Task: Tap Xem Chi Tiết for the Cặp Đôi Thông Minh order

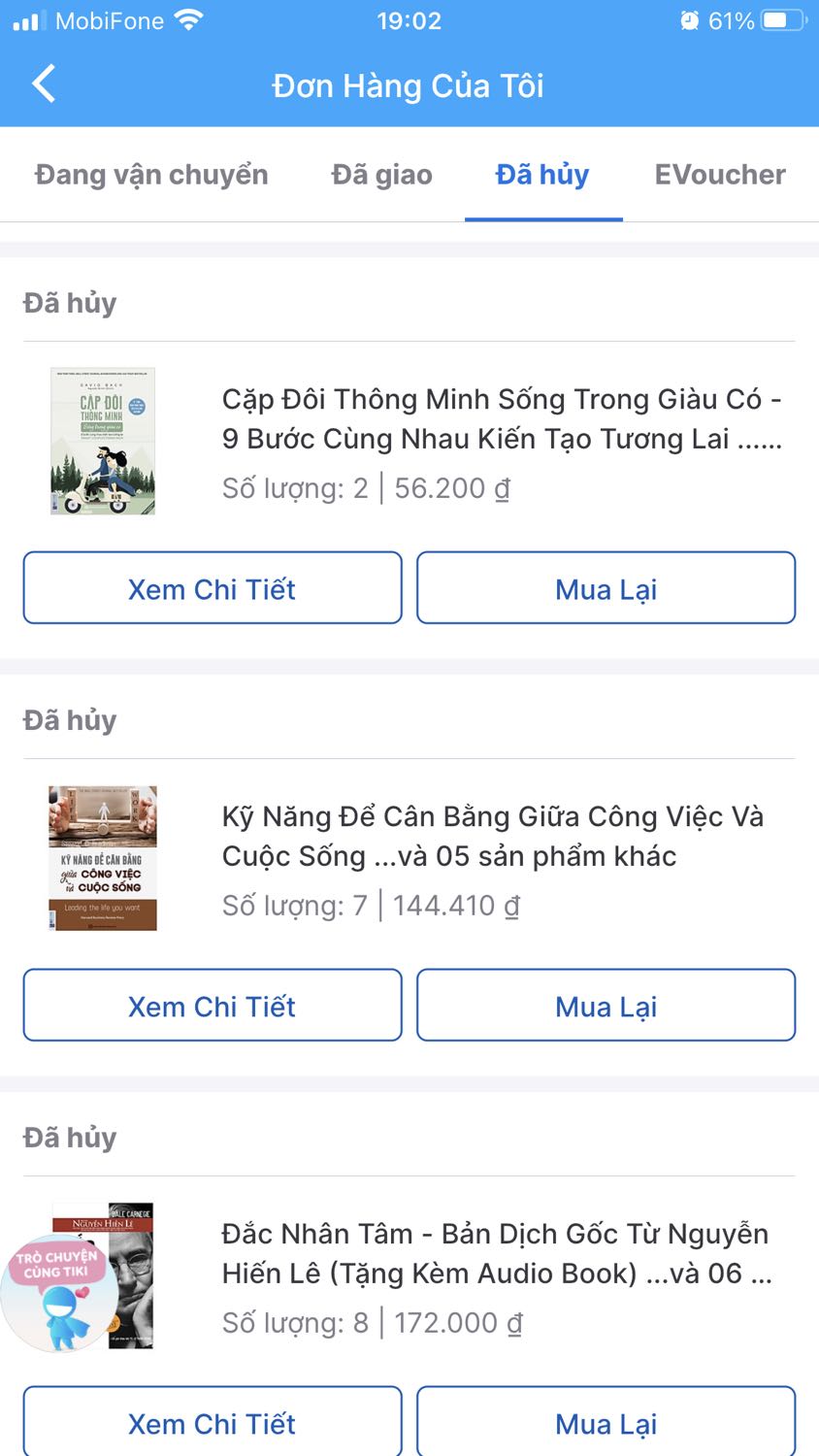Action: click(x=212, y=587)
